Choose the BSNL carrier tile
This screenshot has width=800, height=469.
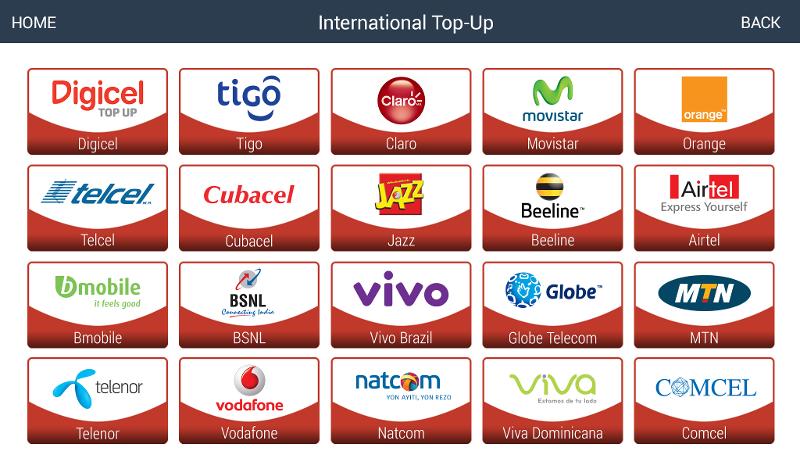249,305
